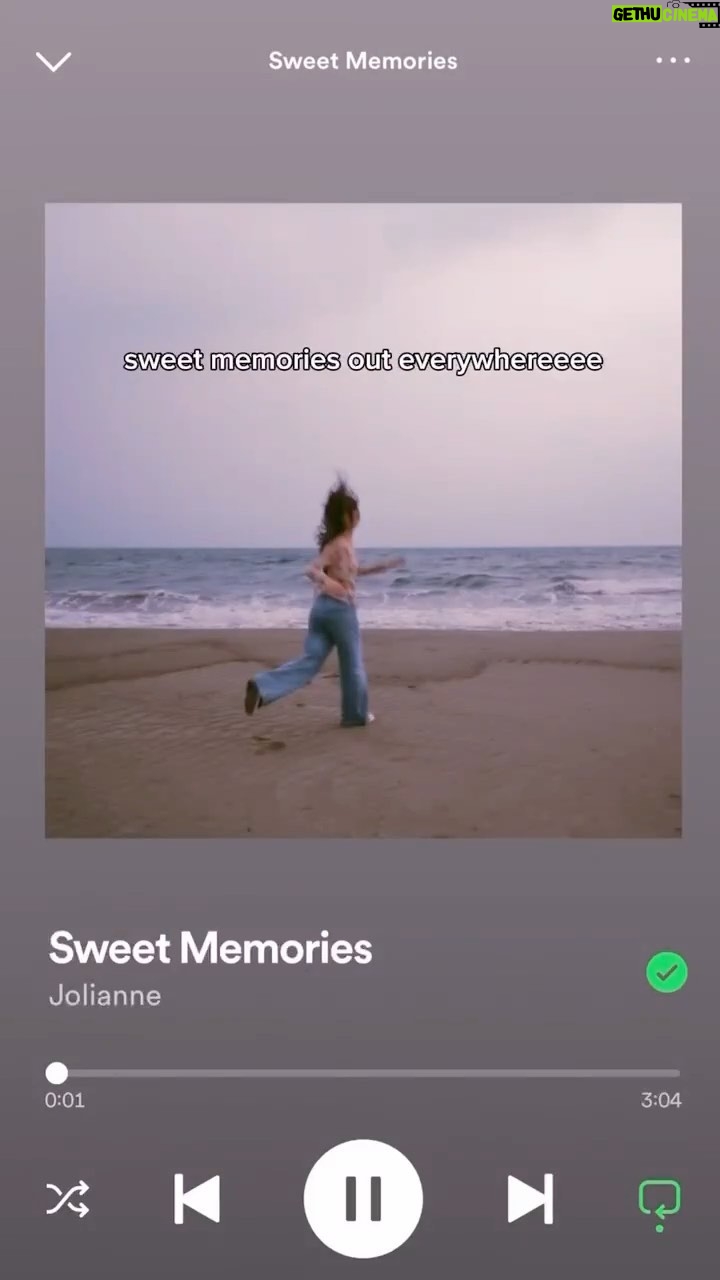Open the artist Jolianne
Screen dimensions: 720x1280
105,995
